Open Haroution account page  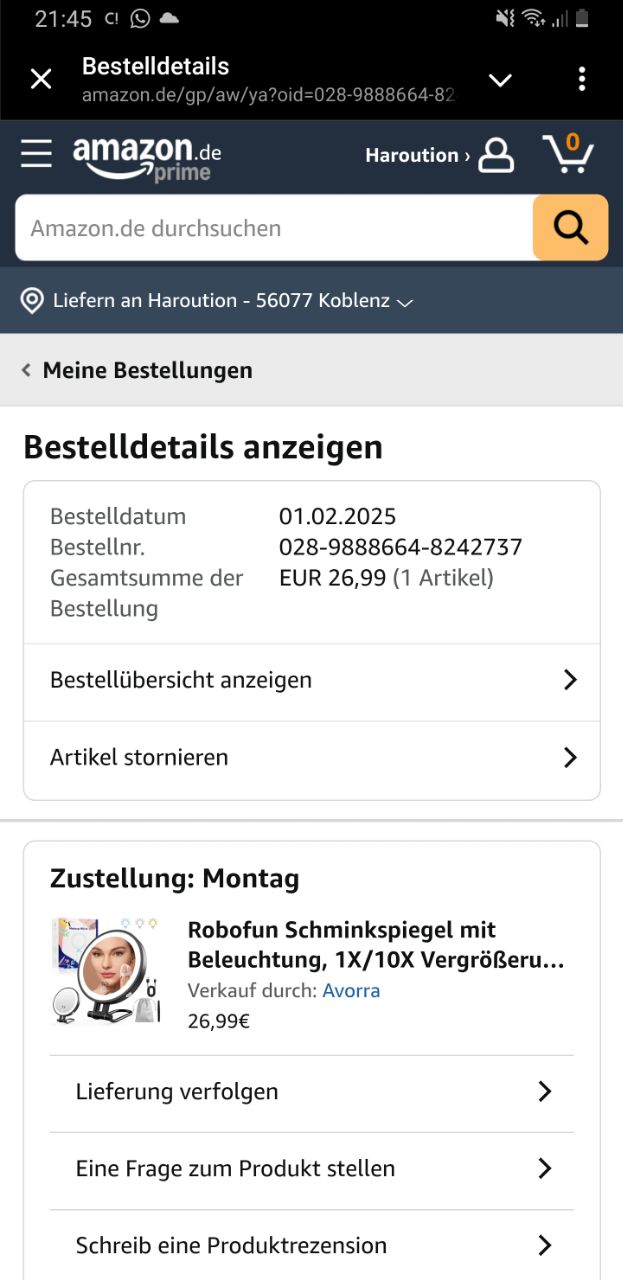pos(440,155)
